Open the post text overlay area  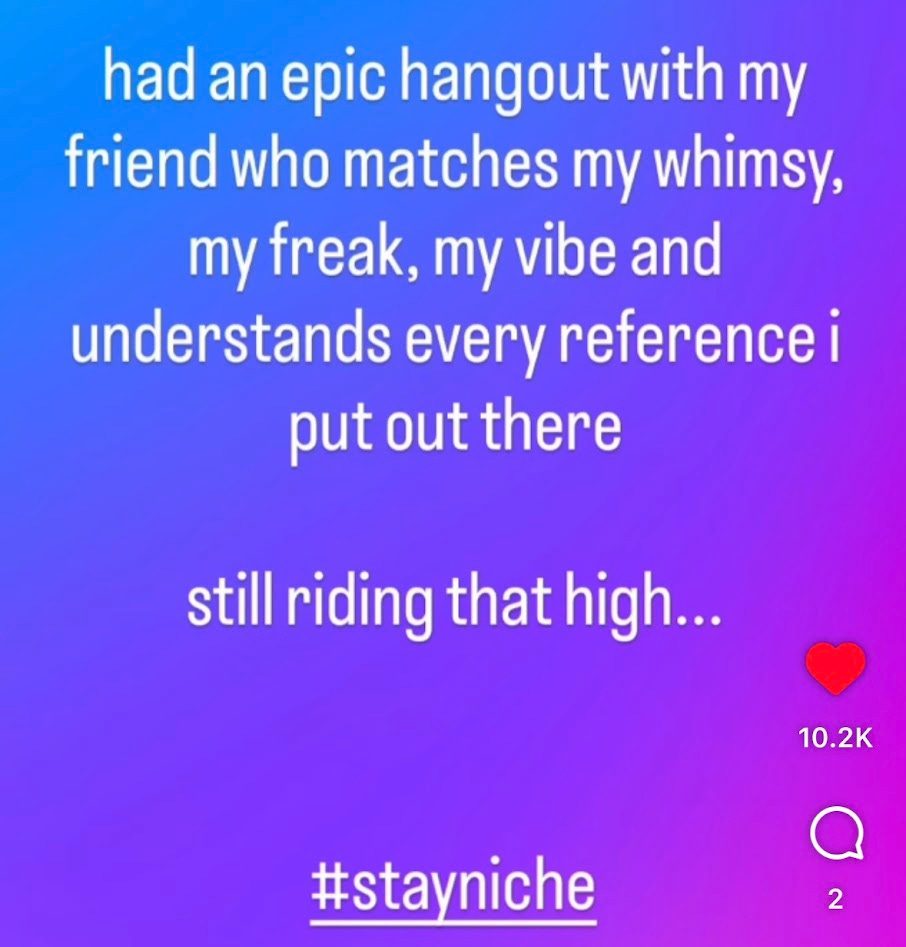(x=453, y=250)
